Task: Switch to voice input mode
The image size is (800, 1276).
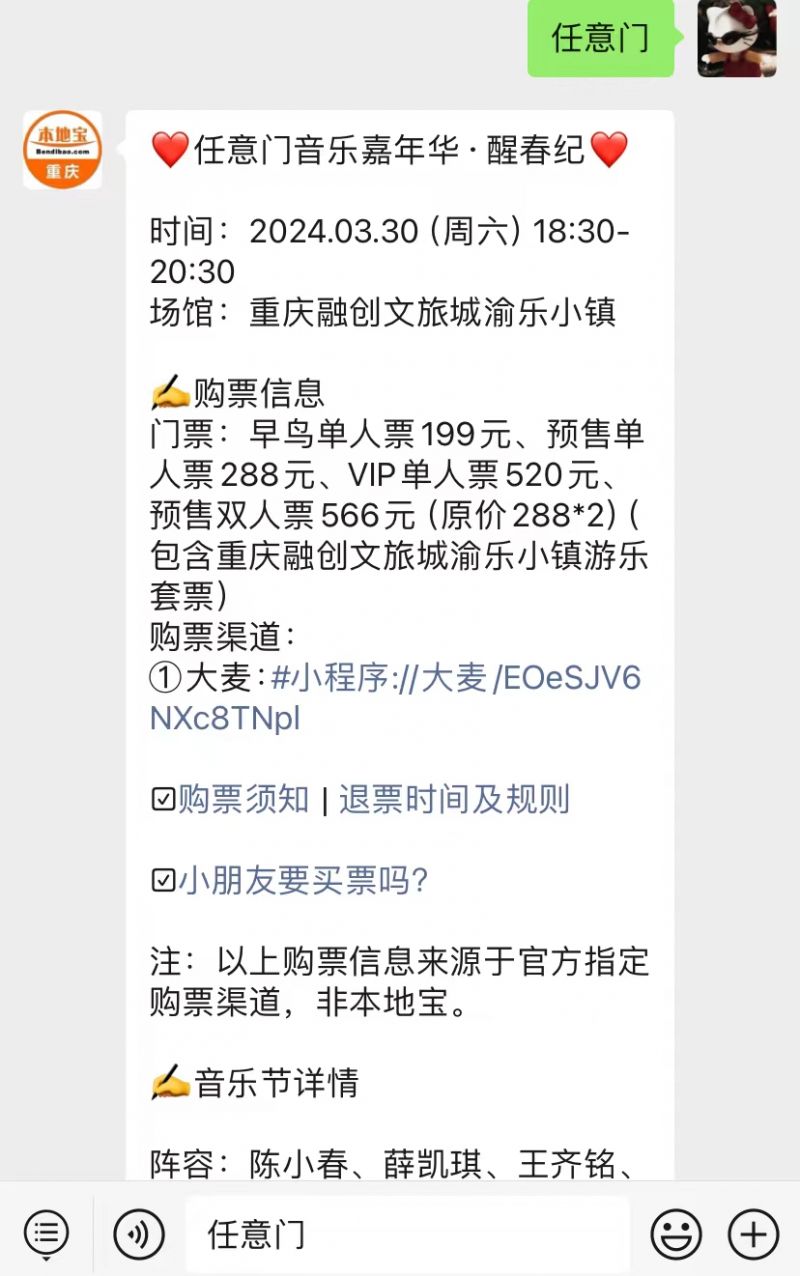Action: pos(139,1233)
